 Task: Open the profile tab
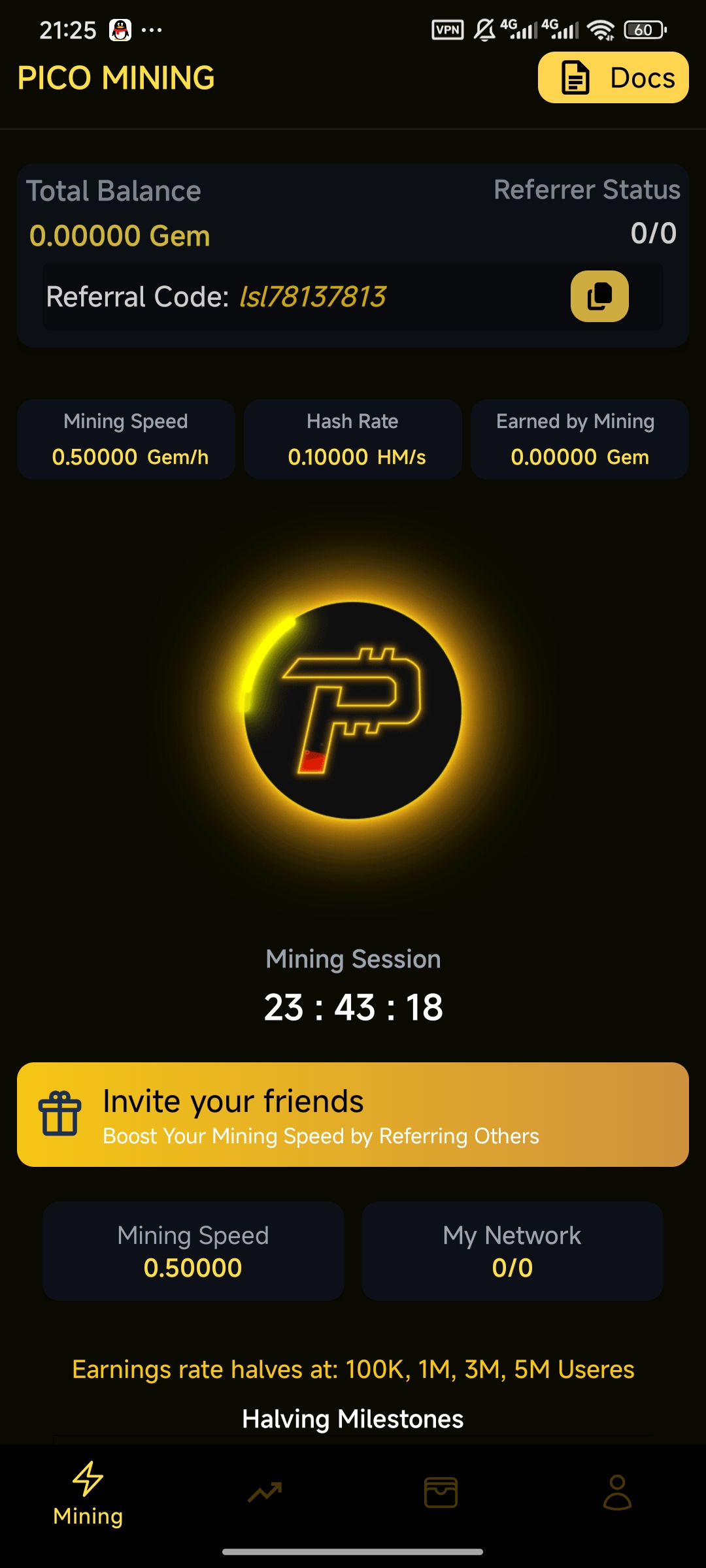[617, 1492]
